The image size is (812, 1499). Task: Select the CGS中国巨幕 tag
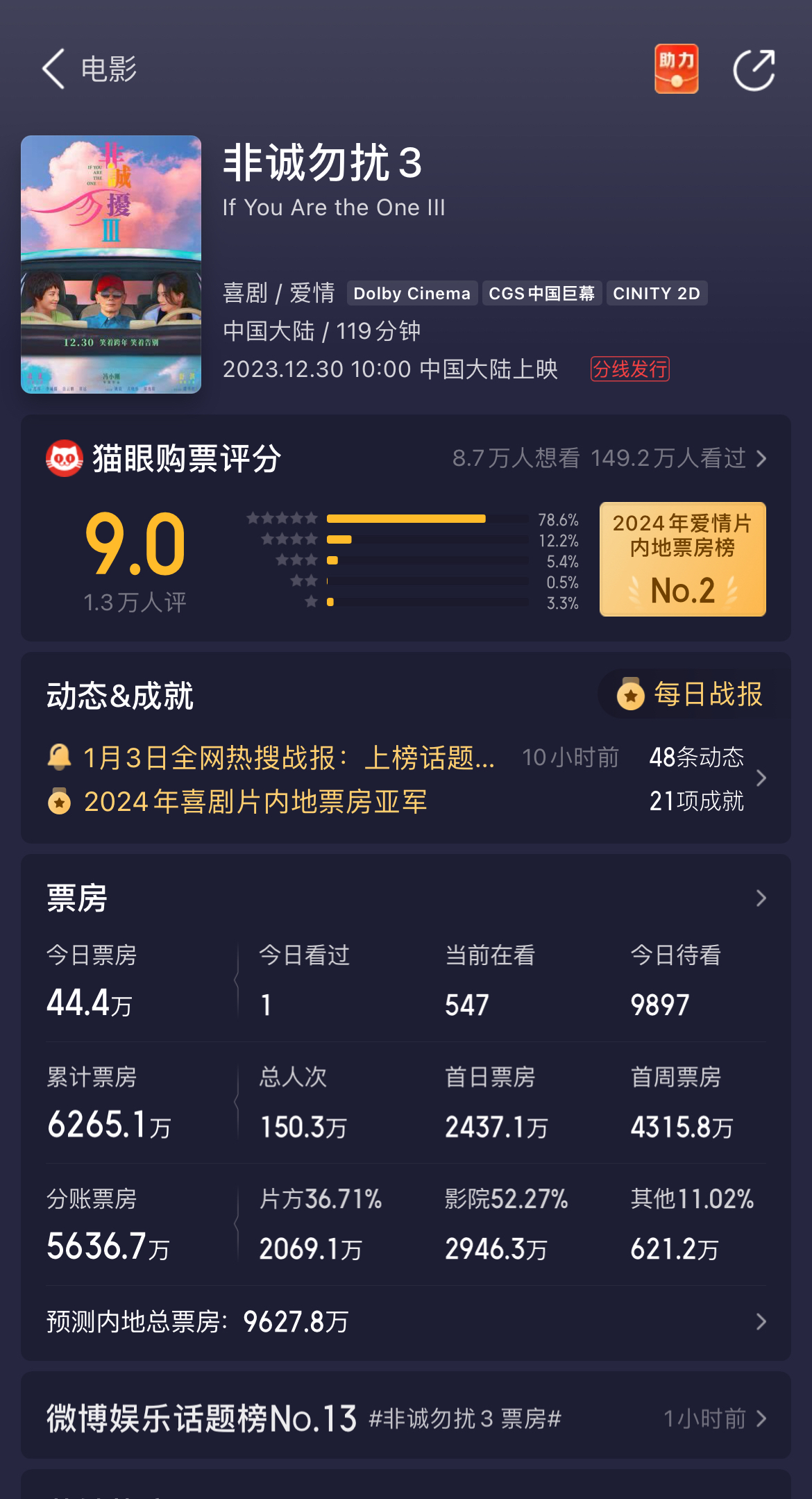(x=541, y=293)
